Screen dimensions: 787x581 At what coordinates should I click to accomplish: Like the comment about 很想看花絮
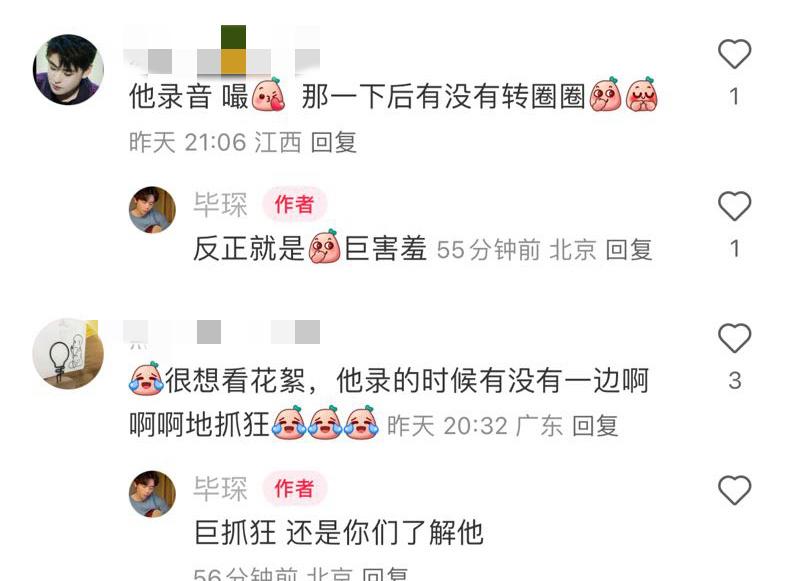[734, 338]
